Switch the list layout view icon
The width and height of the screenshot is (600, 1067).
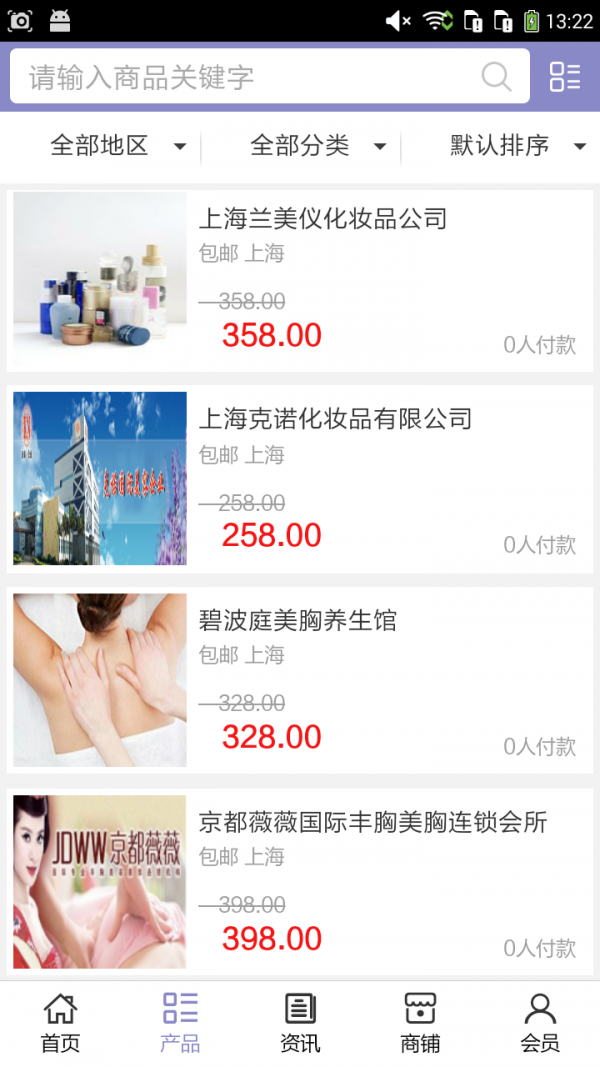[565, 77]
